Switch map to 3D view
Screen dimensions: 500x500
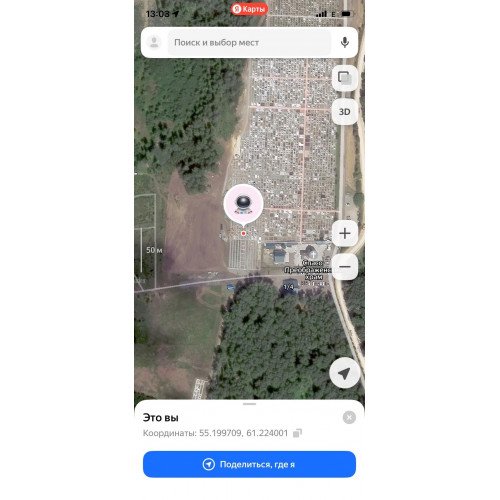tap(345, 112)
